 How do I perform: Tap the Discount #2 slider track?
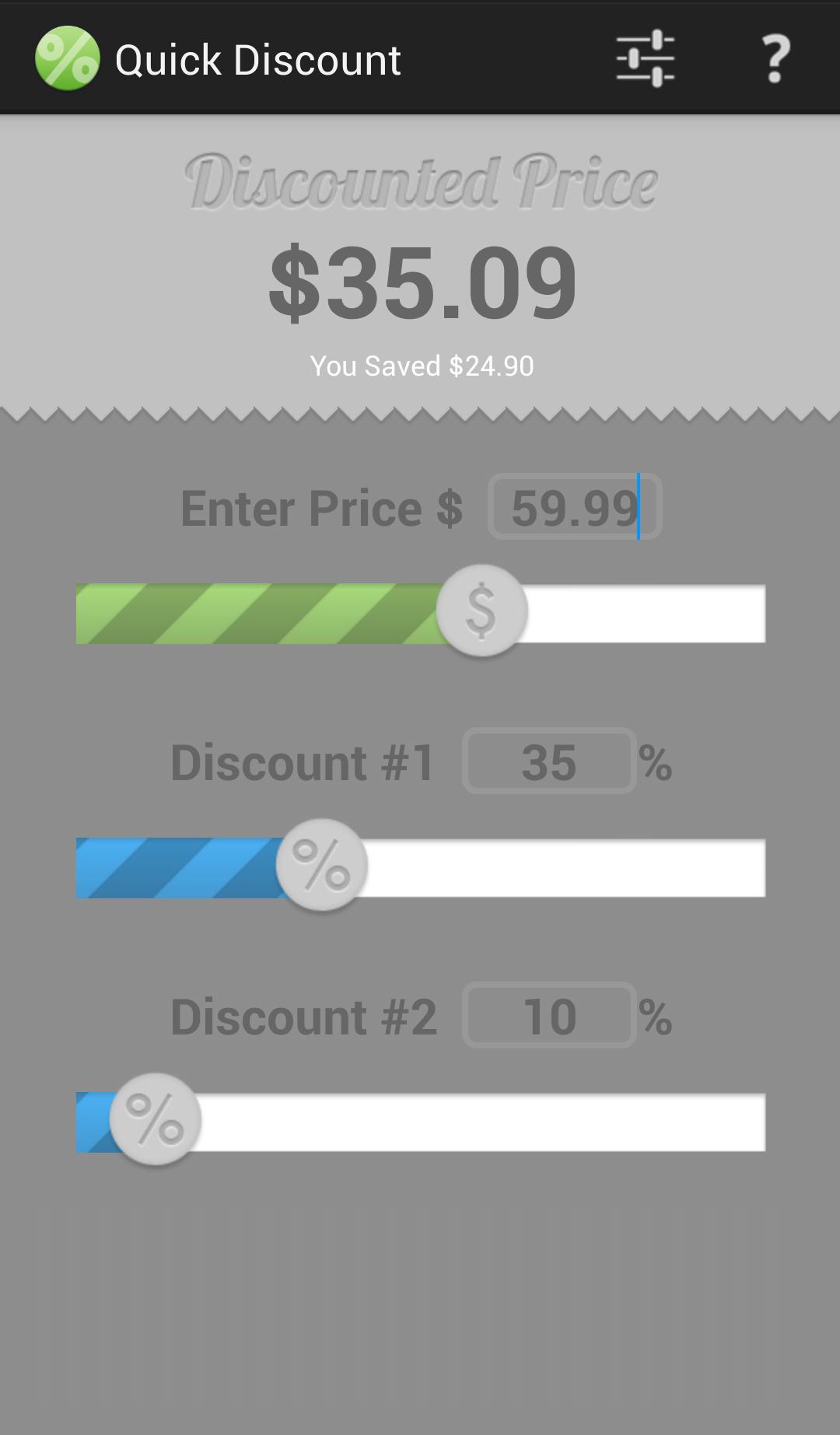(420, 1122)
